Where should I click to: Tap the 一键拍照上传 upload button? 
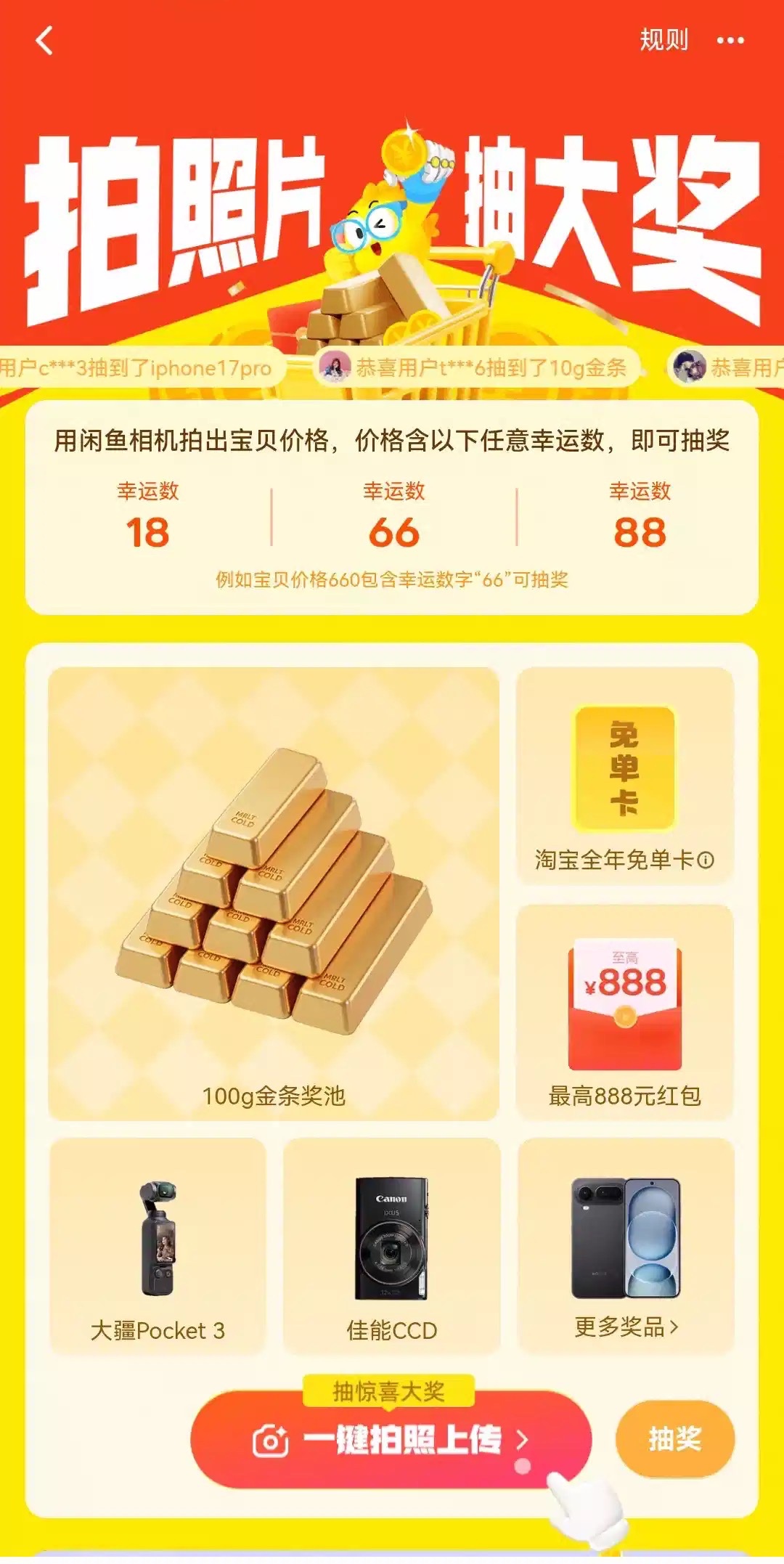[x=391, y=1439]
